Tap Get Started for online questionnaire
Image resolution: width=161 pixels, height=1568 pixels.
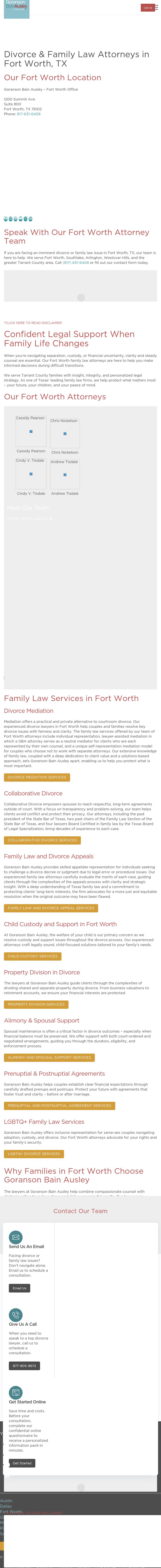coord(22,1463)
